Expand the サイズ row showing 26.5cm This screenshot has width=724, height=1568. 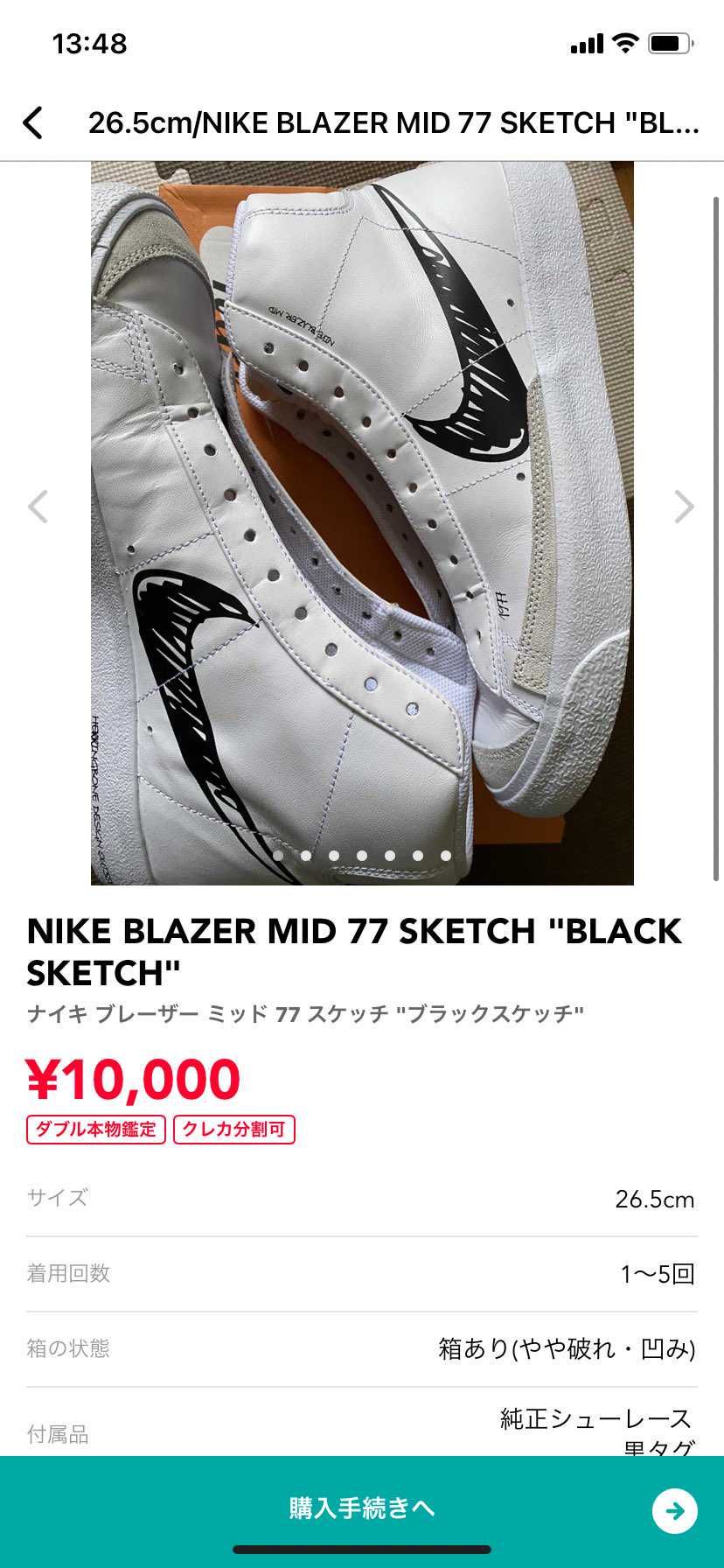pos(362,1200)
